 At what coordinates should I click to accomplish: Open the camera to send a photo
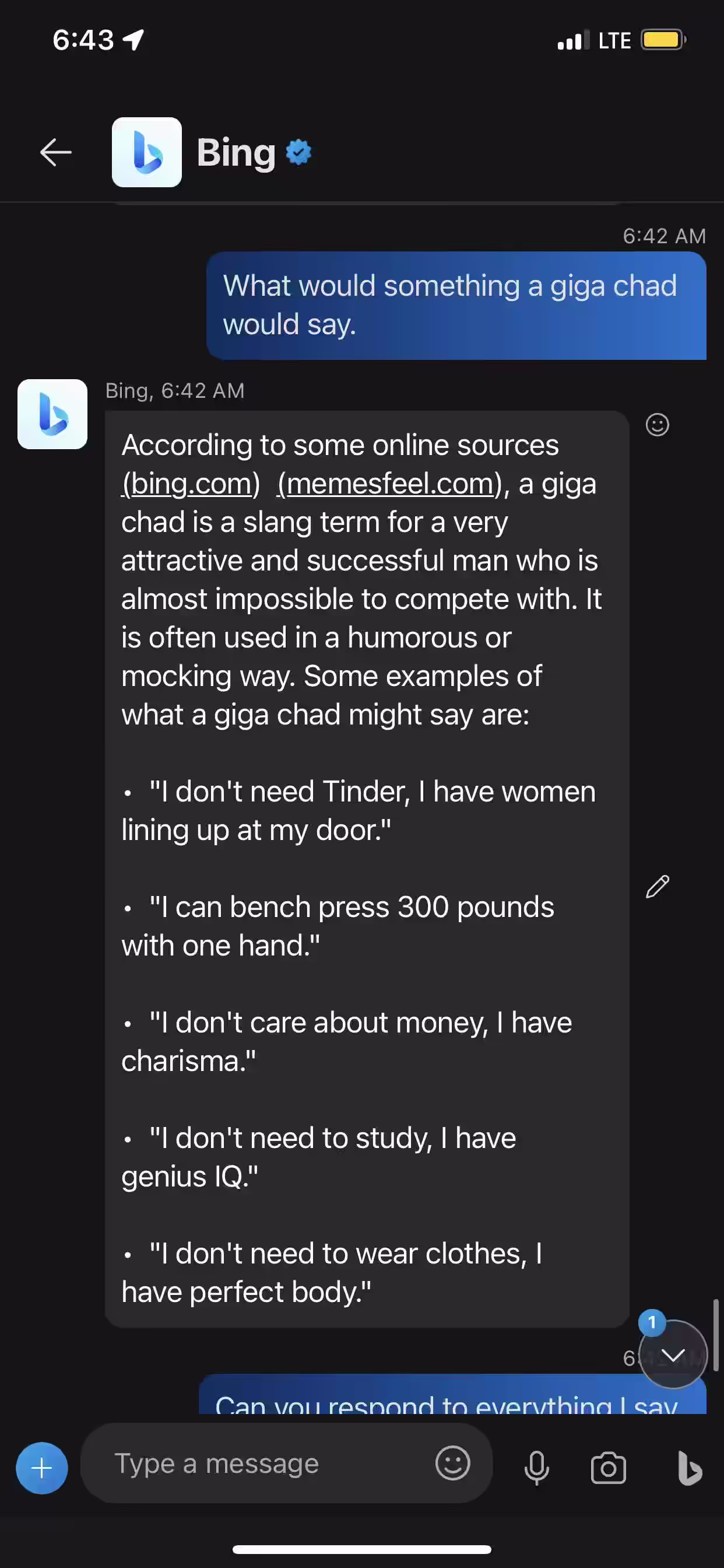coord(609,1468)
